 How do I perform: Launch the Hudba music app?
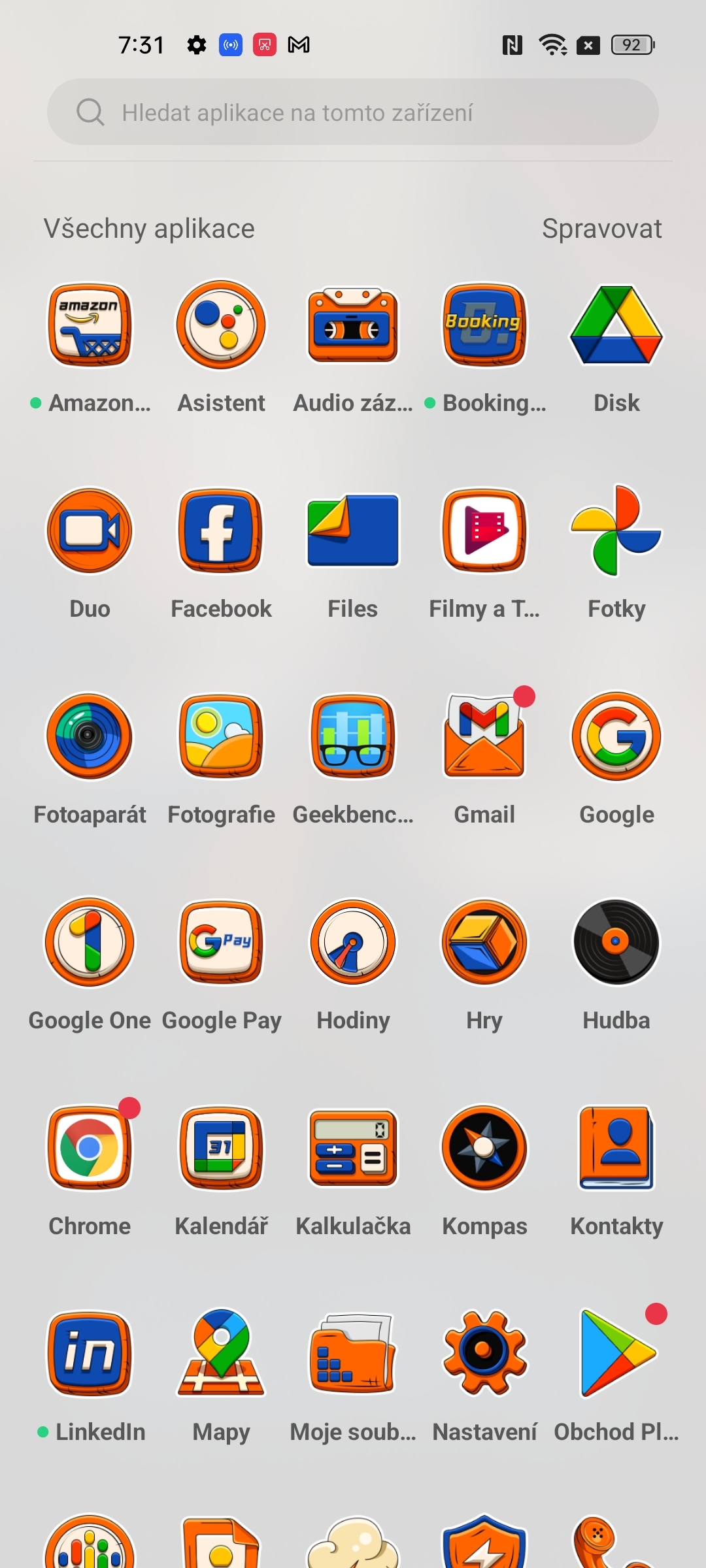616,943
